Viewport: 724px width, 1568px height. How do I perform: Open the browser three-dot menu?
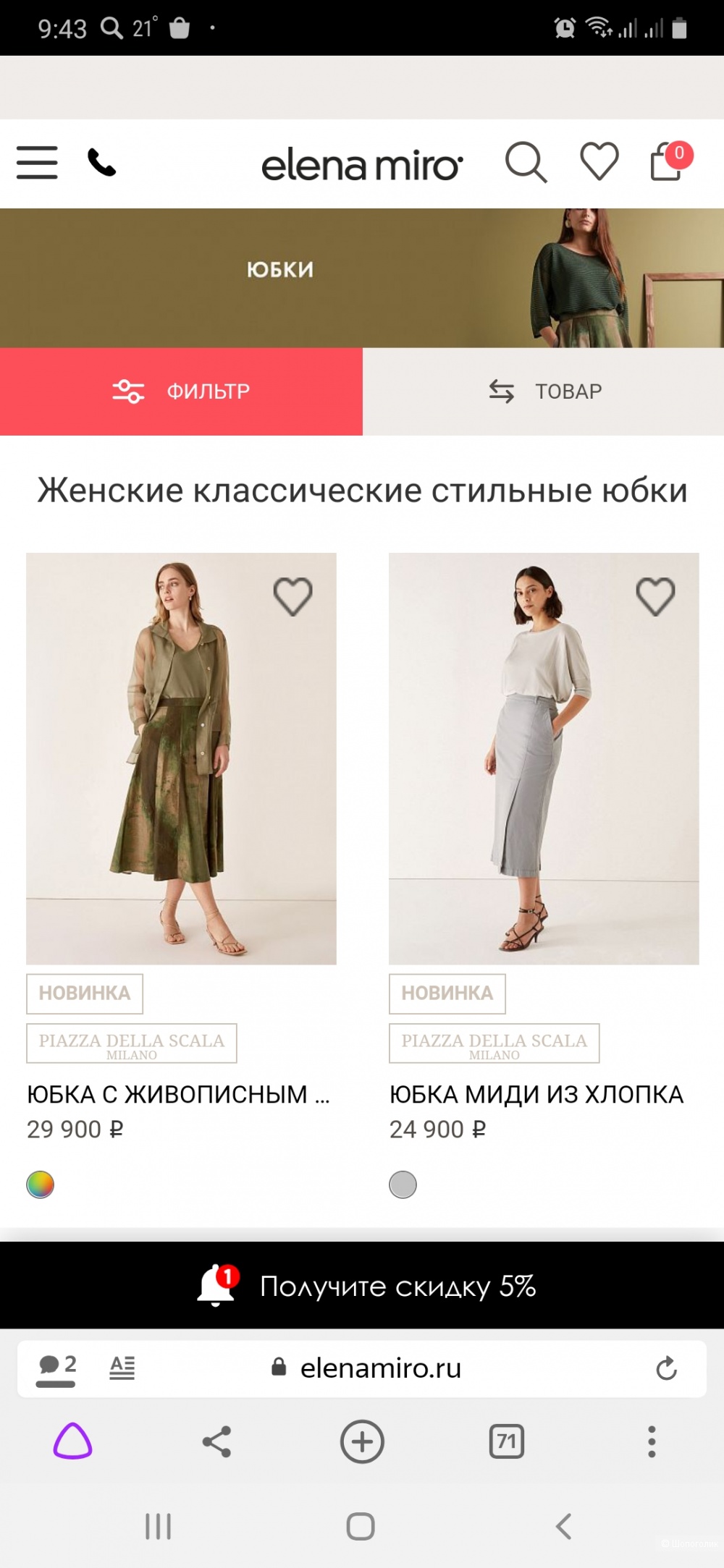click(x=652, y=1441)
